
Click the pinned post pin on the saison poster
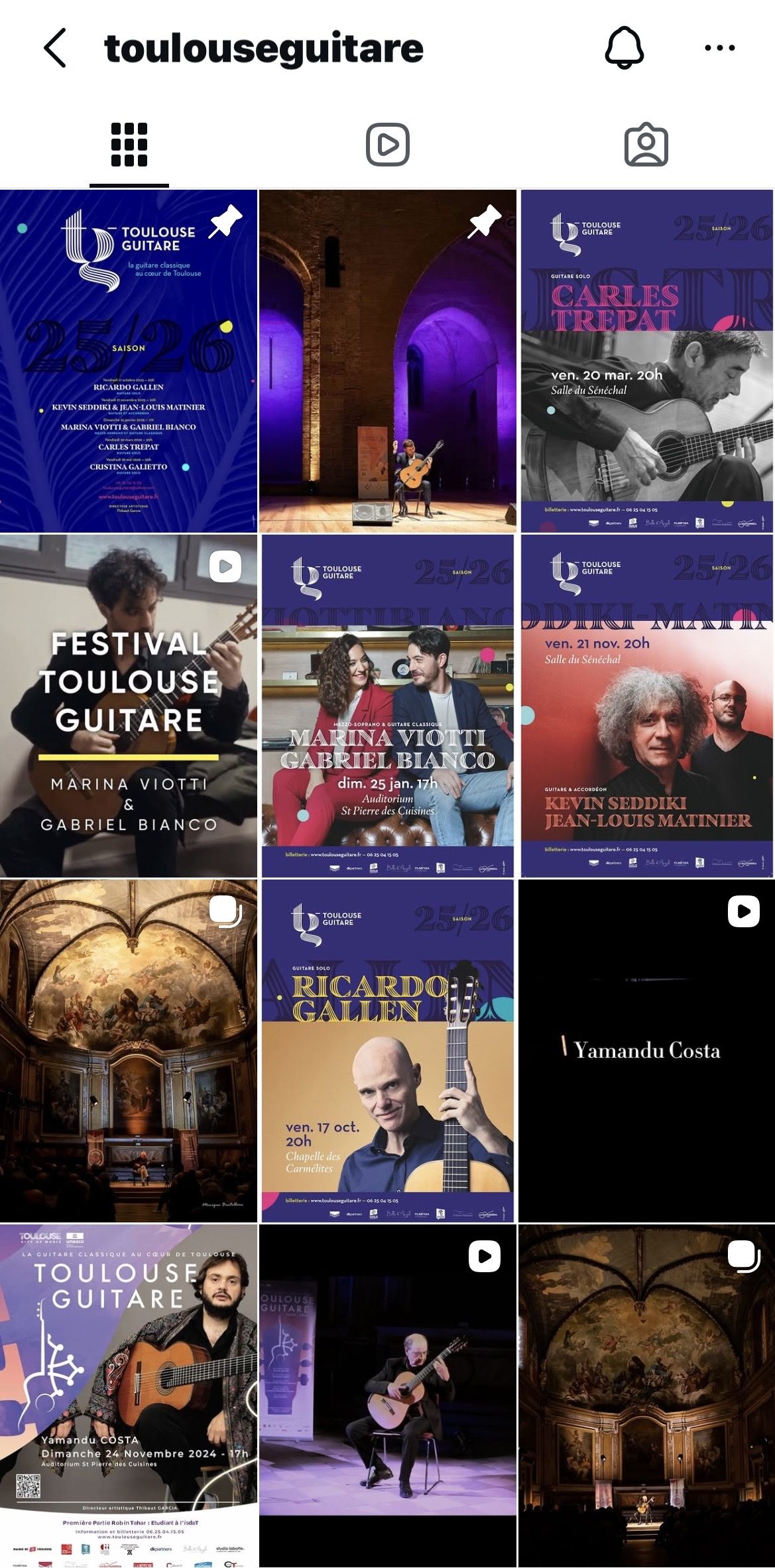click(x=225, y=222)
